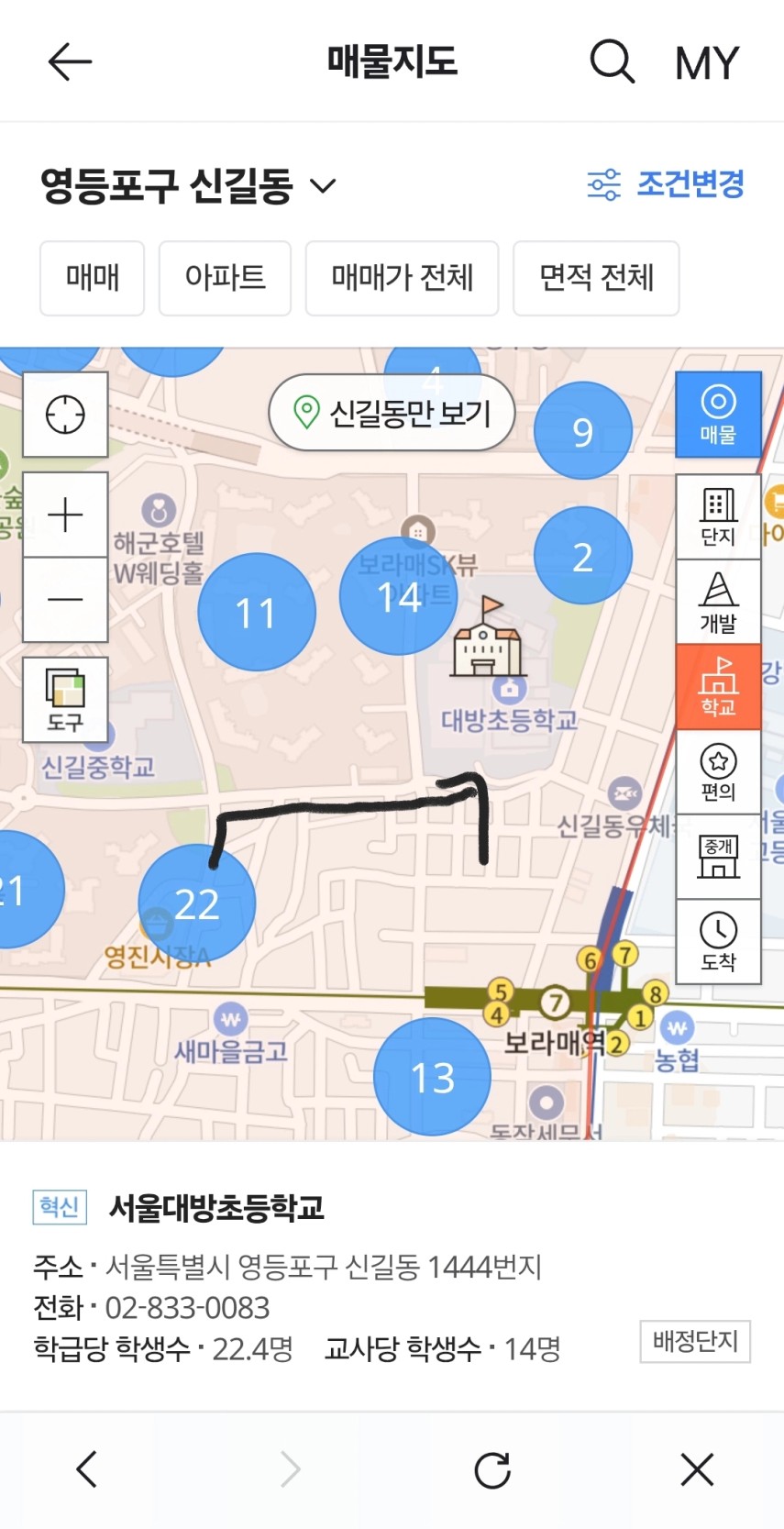This screenshot has height=1529, width=784.
Task: Switch to the 단지 map layer
Action: 718,516
